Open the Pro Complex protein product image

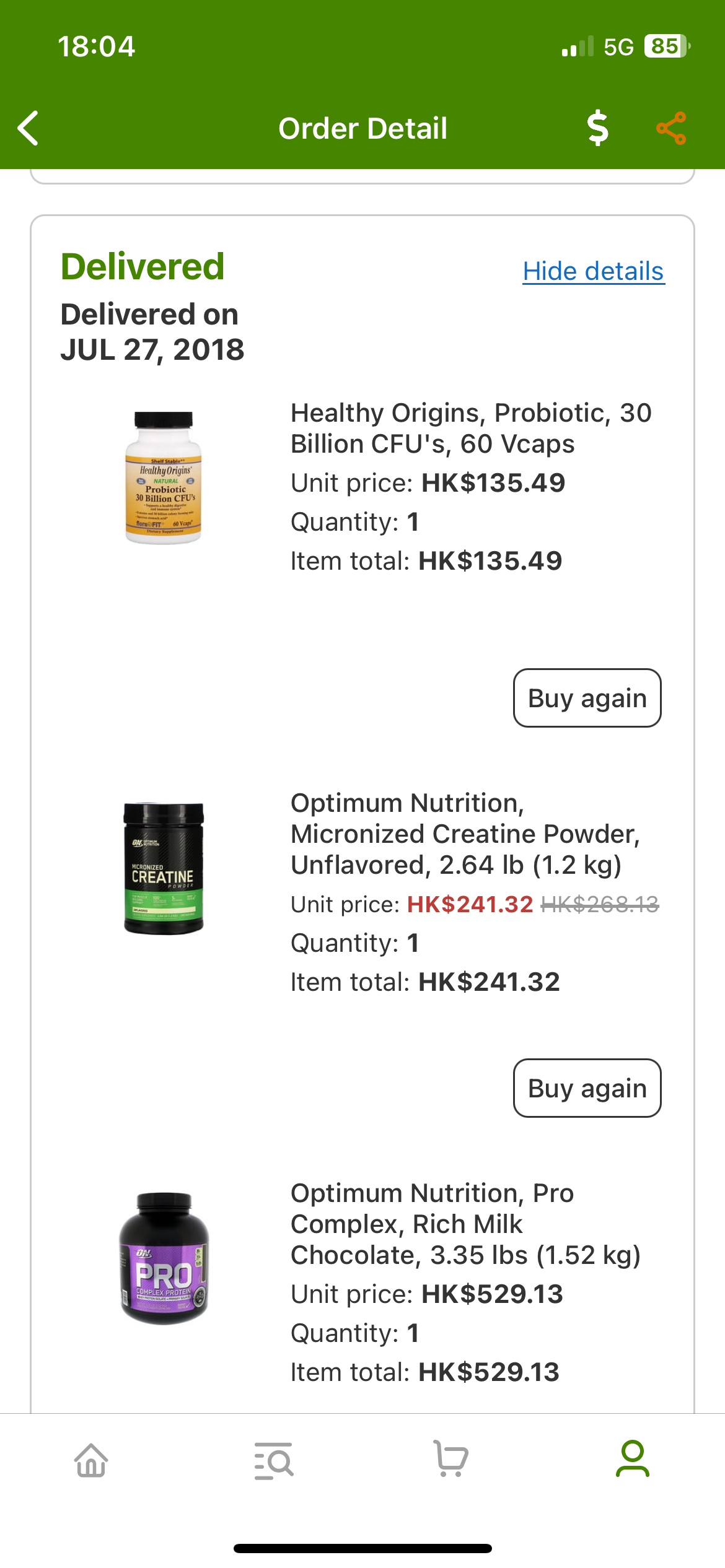(164, 1258)
